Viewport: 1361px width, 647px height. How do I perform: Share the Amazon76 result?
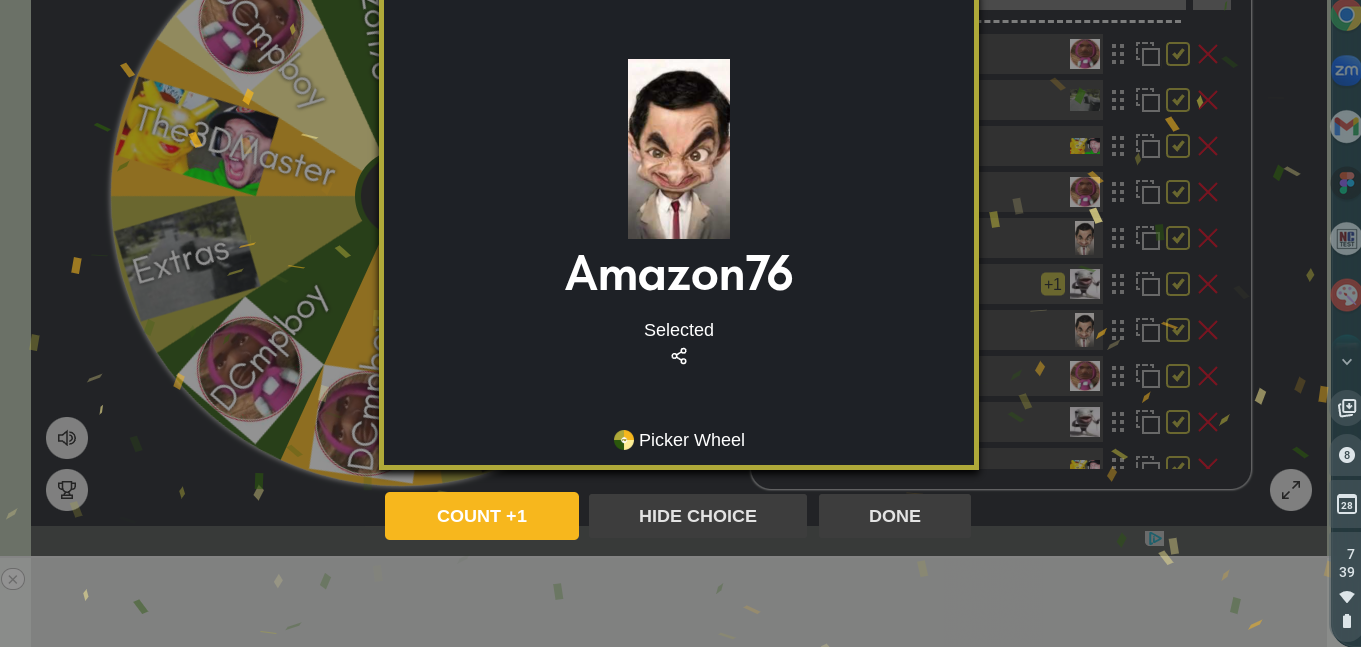pos(679,356)
